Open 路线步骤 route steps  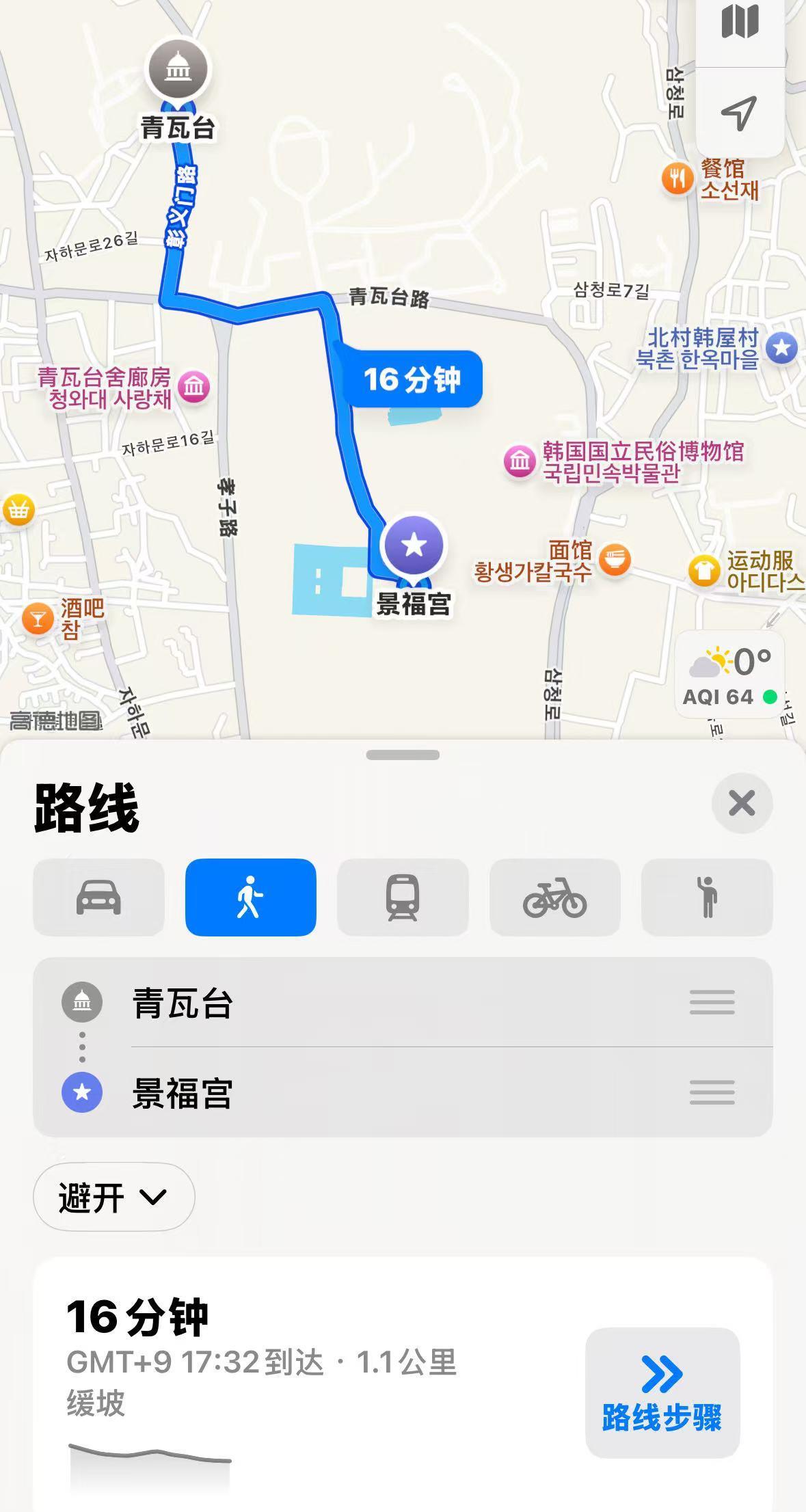tap(662, 1392)
